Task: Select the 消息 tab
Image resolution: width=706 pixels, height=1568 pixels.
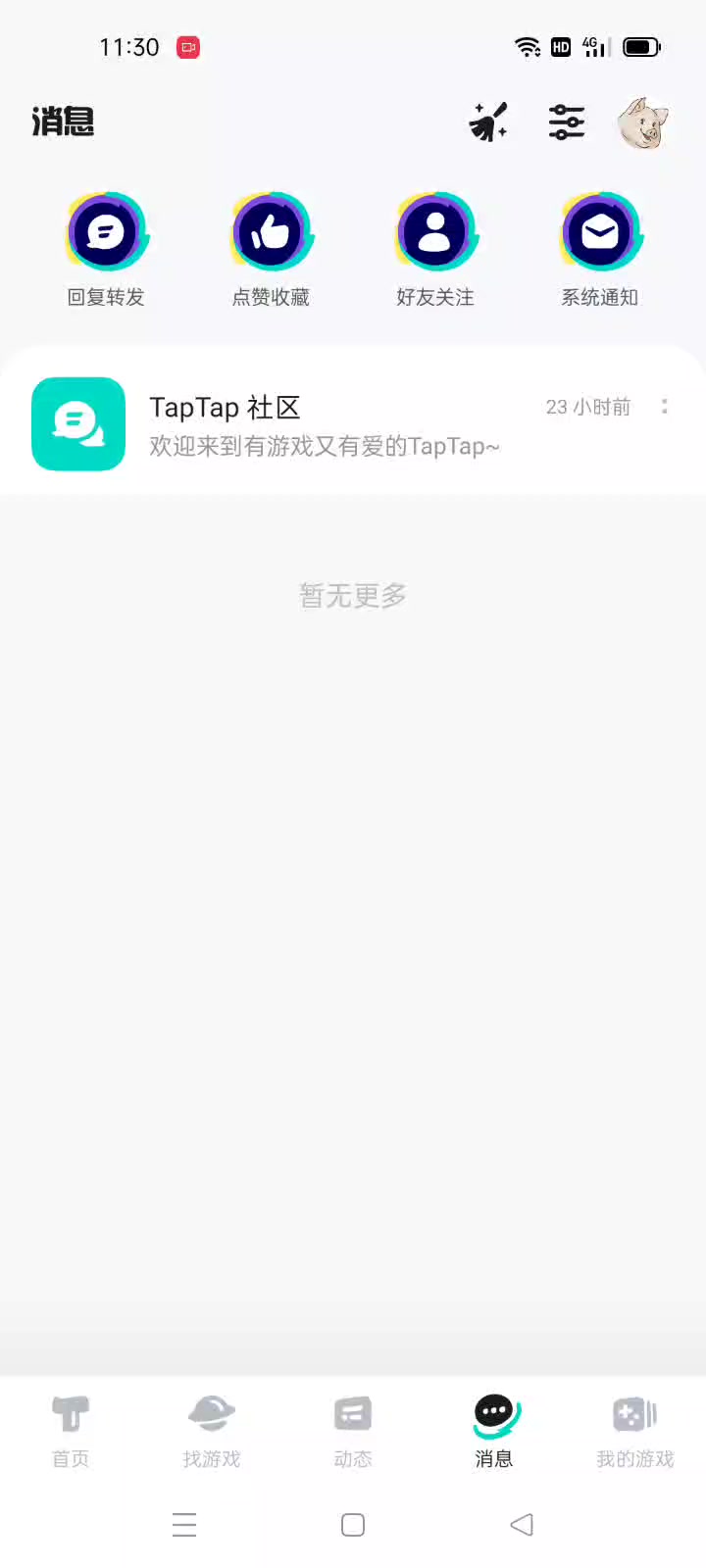Action: pyautogui.click(x=494, y=1431)
